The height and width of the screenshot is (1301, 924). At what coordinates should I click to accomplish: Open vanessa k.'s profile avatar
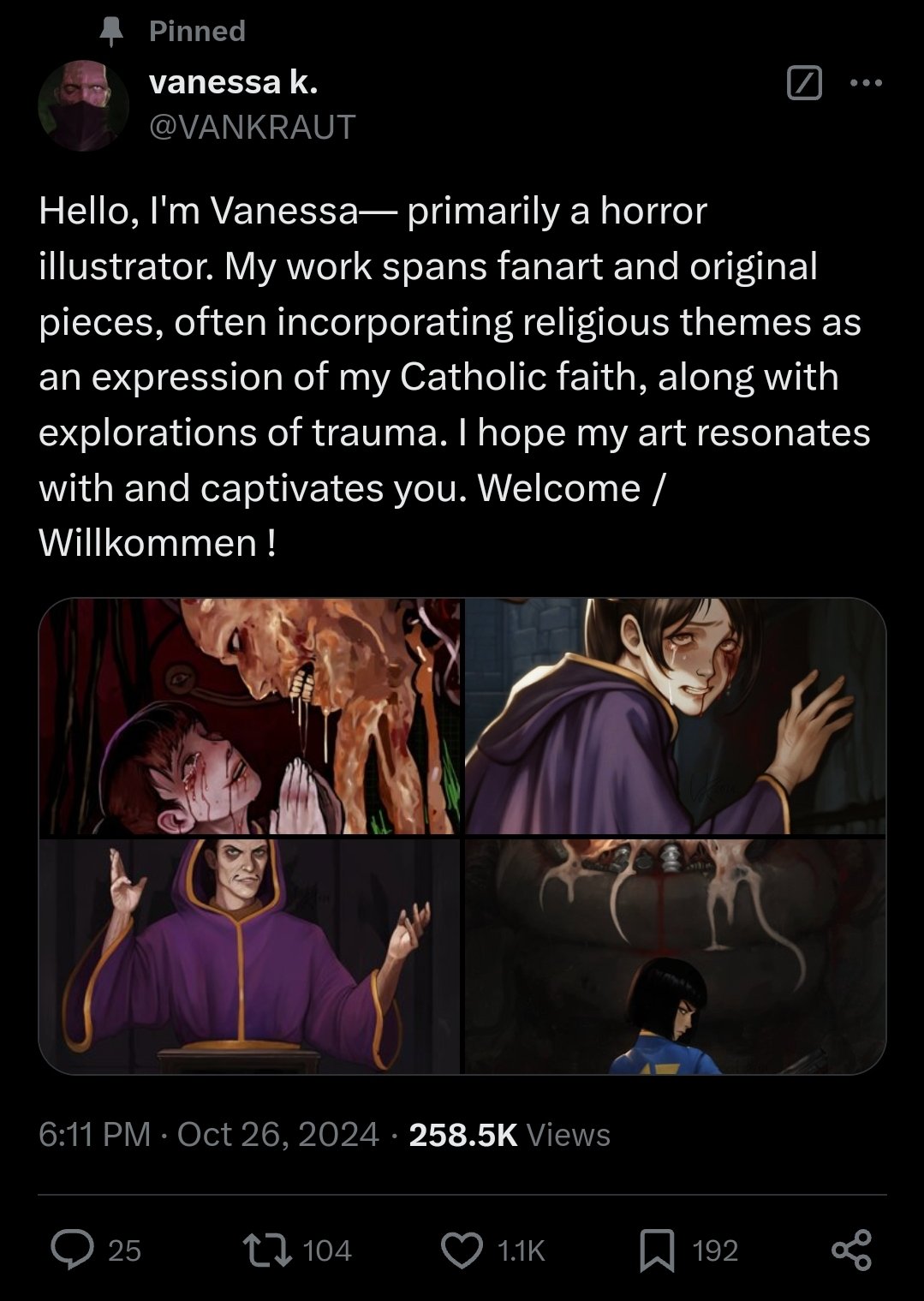click(83, 105)
